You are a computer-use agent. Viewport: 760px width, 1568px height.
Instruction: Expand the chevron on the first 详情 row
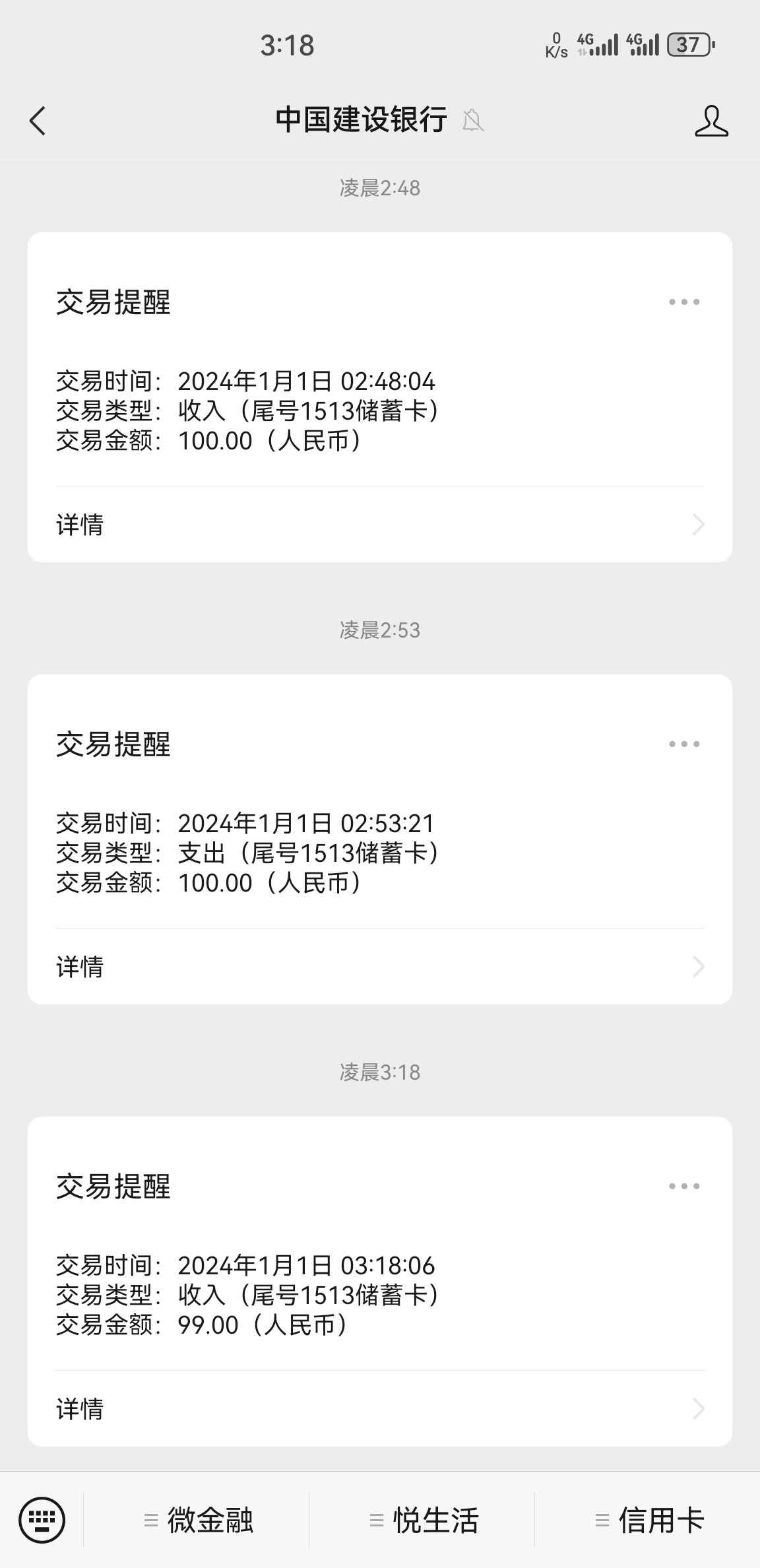pos(699,524)
